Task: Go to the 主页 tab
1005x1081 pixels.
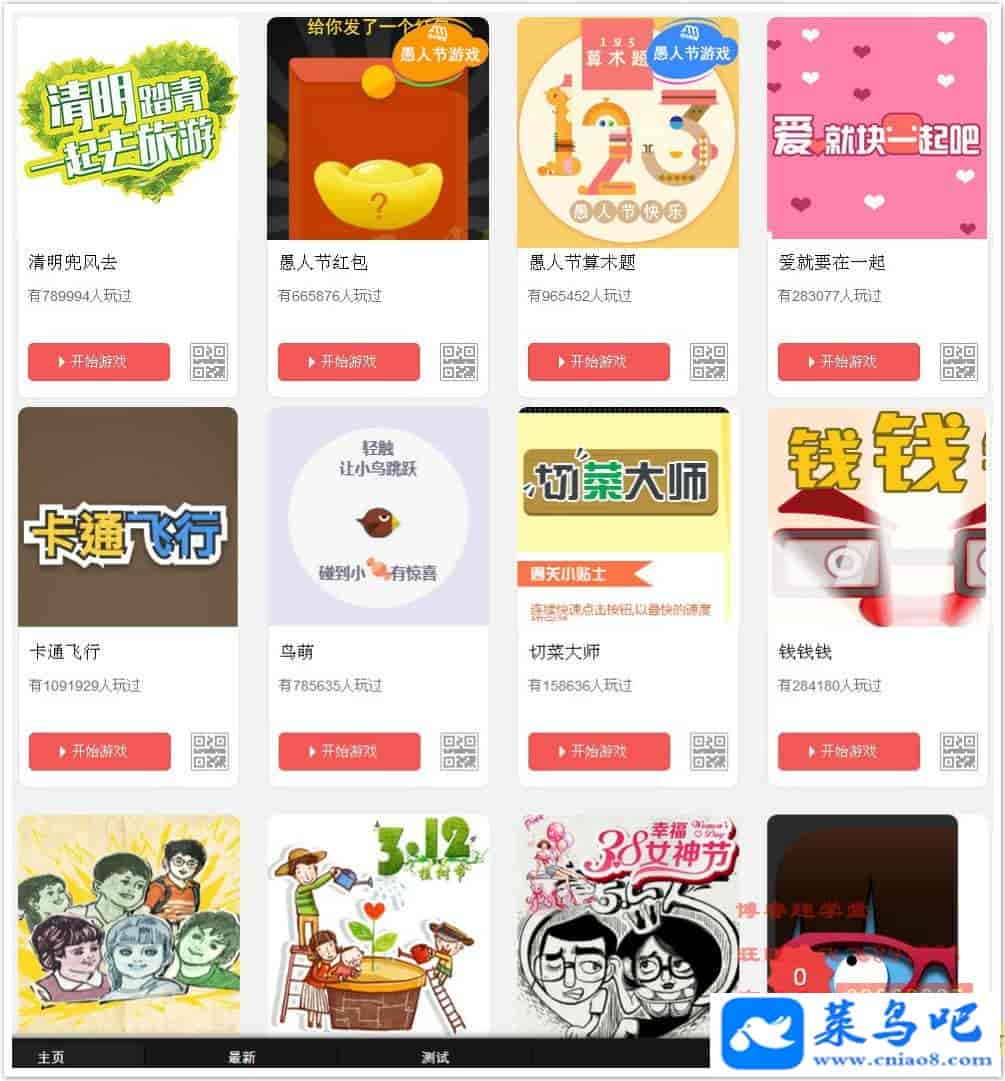Action: [51, 1057]
